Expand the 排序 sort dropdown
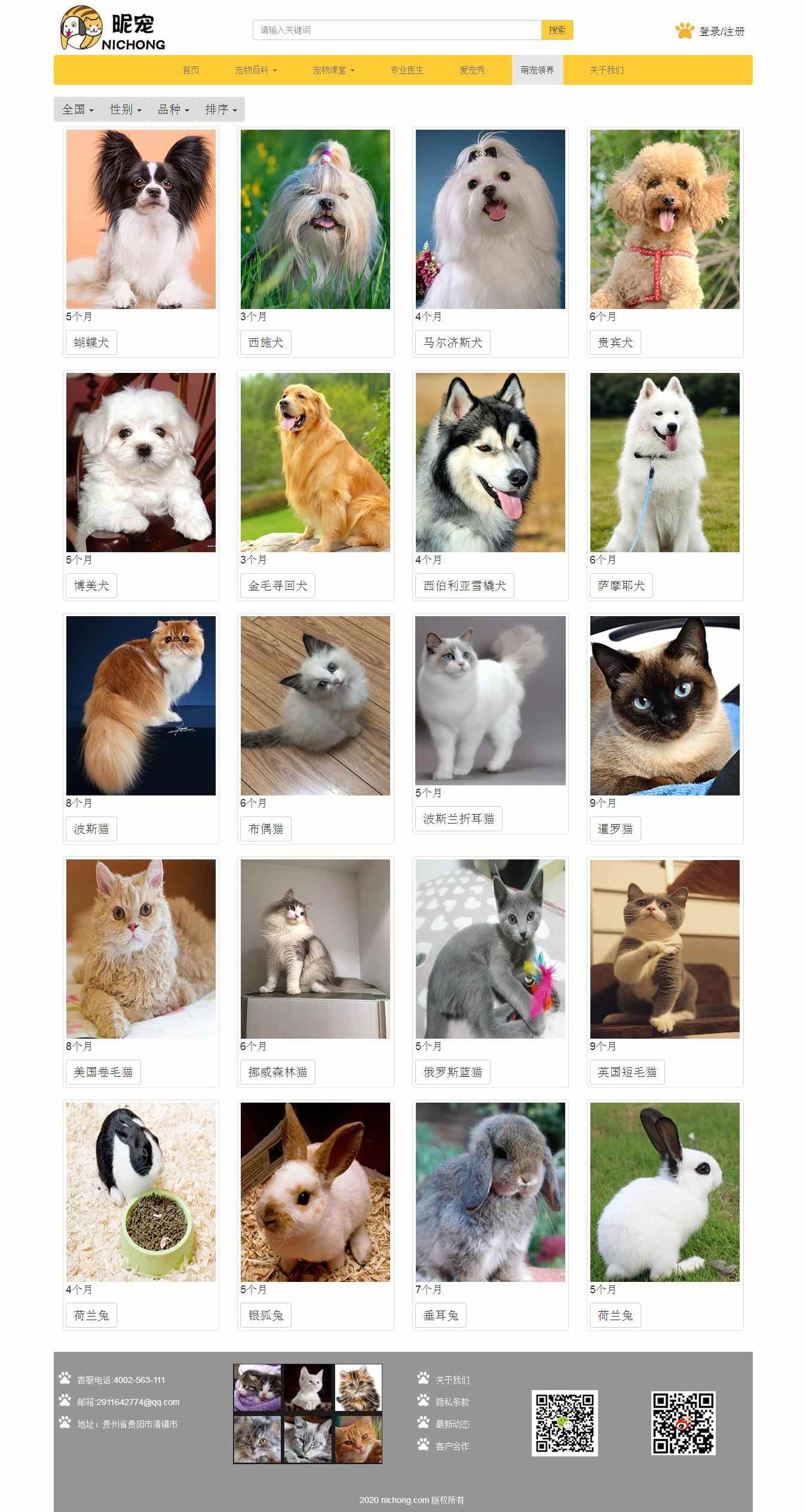The image size is (806, 1512). 221,109
